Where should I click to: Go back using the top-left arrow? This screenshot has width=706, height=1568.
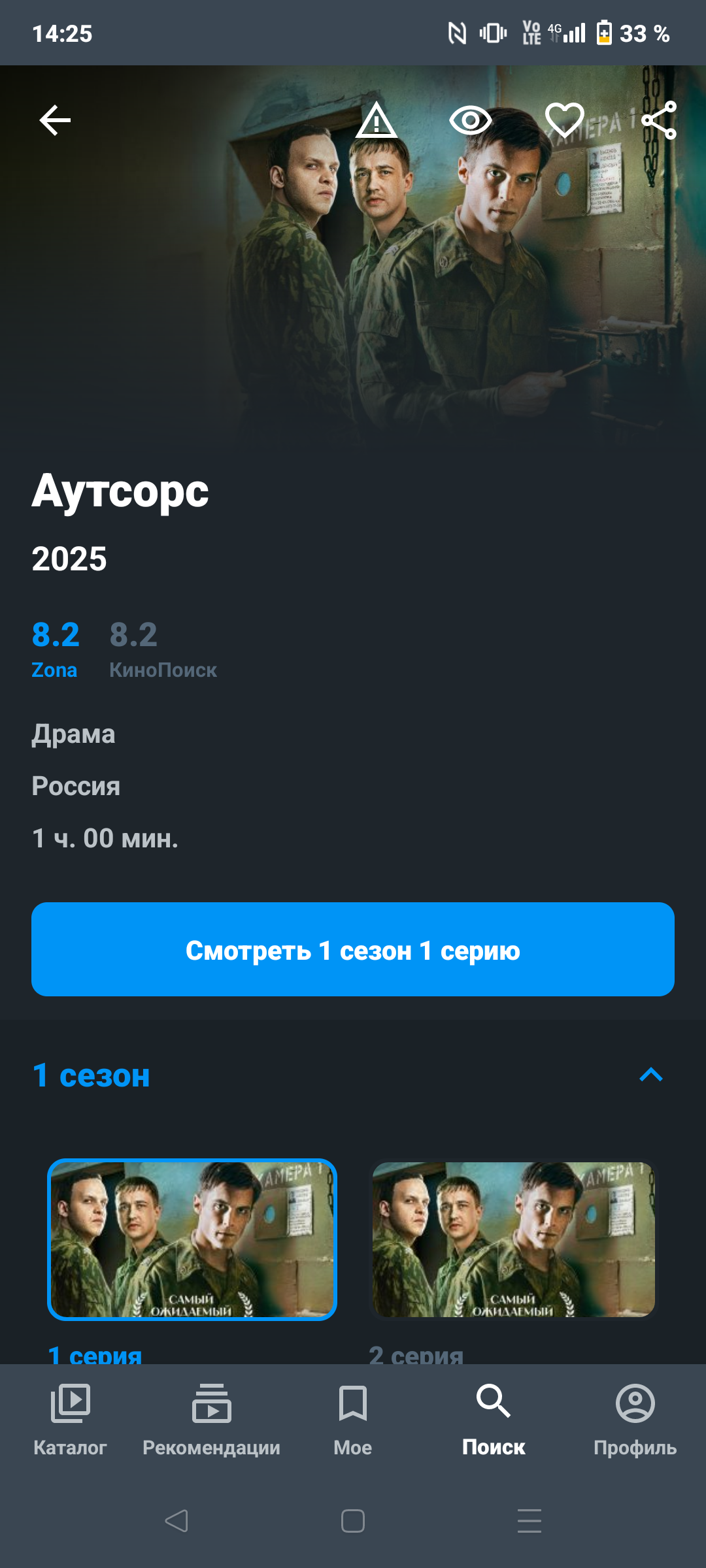(55, 120)
